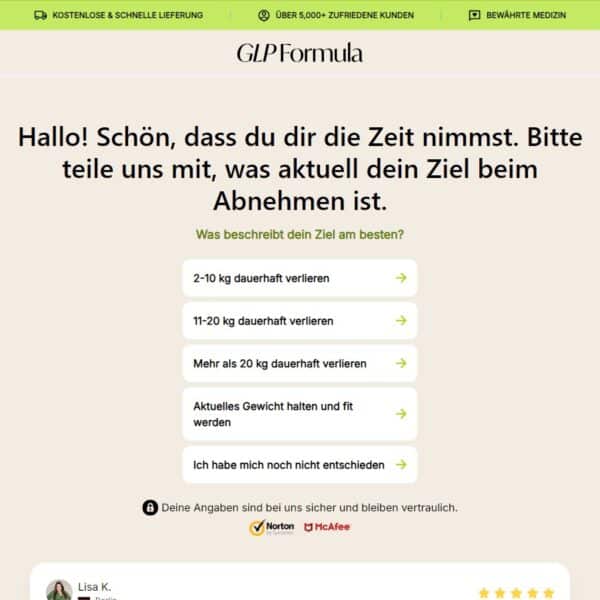The height and width of the screenshot is (600, 600).
Task: Select Aktuelles Gewicht halten und fit werden
Action: (x=299, y=414)
